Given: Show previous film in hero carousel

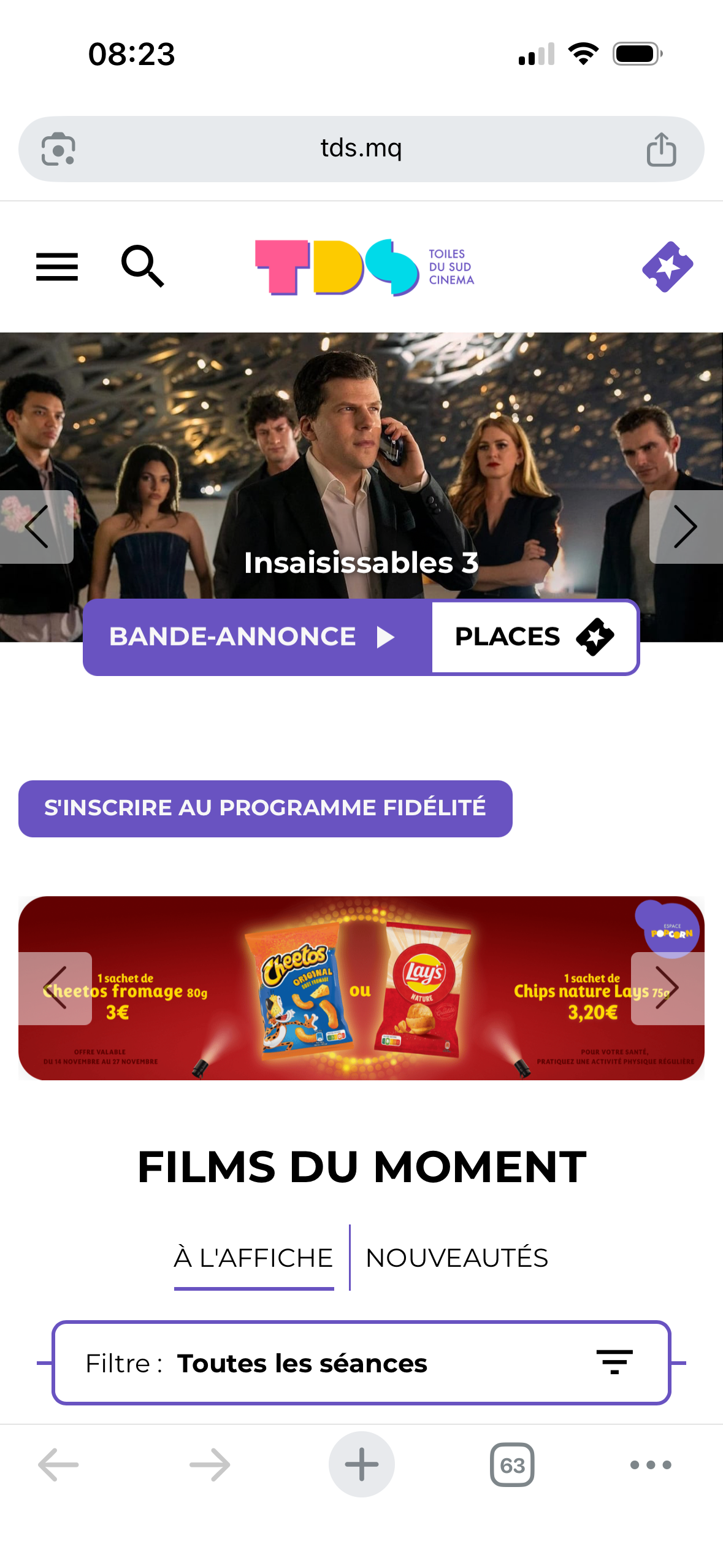Looking at the screenshot, I should tap(36, 526).
